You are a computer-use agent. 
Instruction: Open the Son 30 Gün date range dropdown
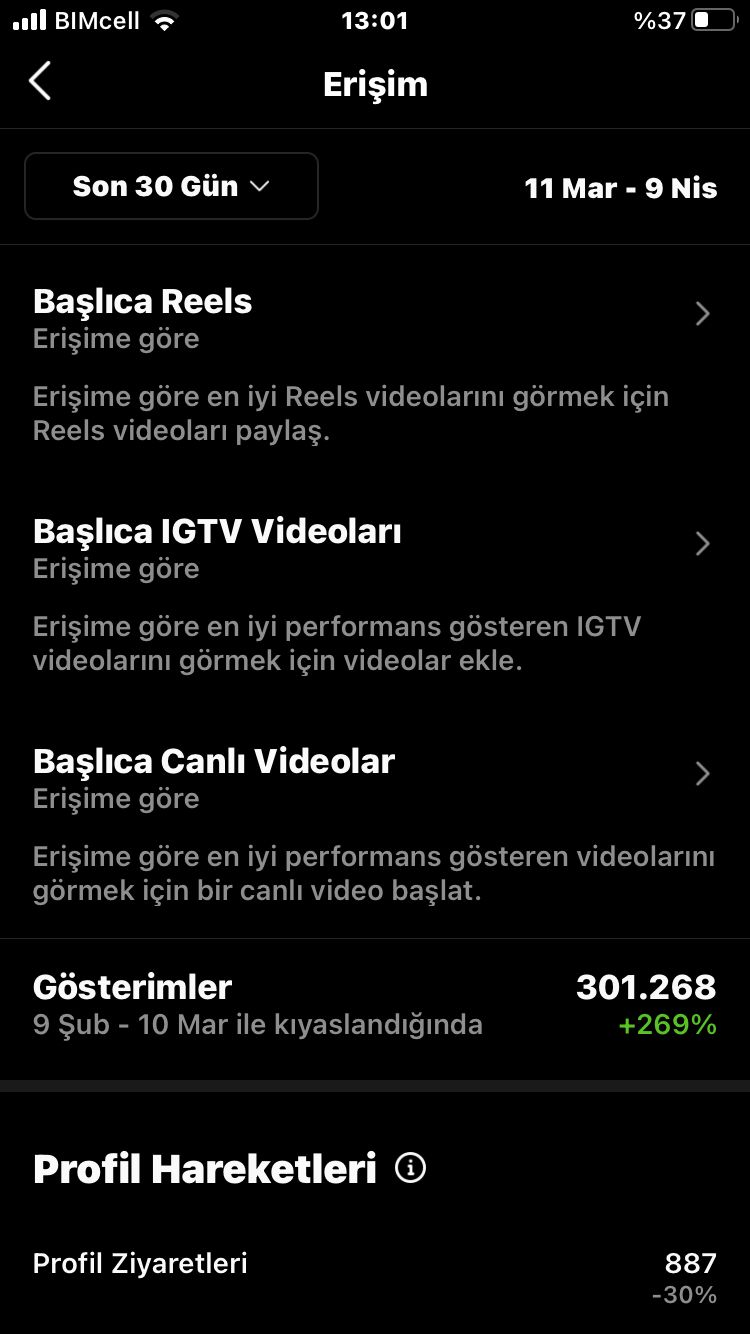point(171,186)
